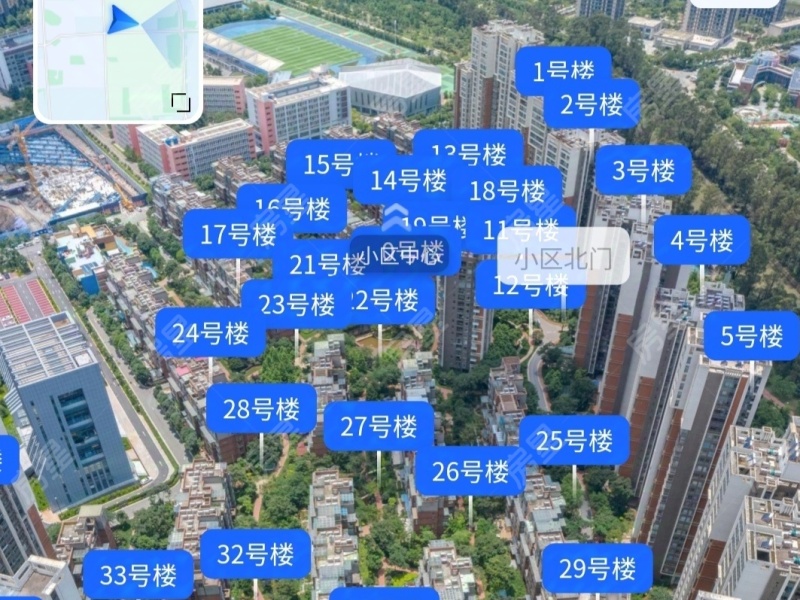The image size is (800, 600).
Task: Tap the 26号楼 marker
Action: 470,471
